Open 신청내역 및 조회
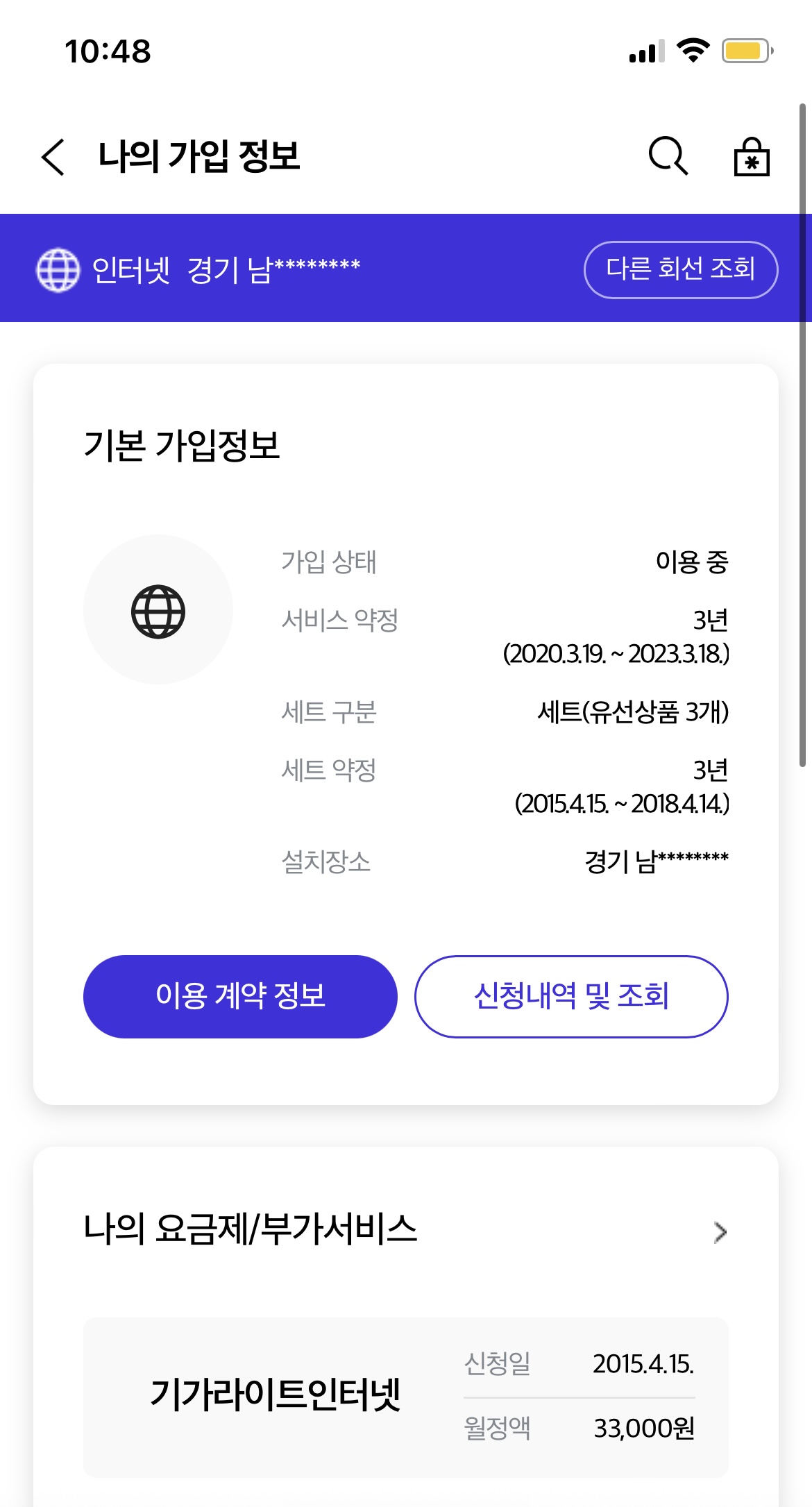 pyautogui.click(x=571, y=996)
